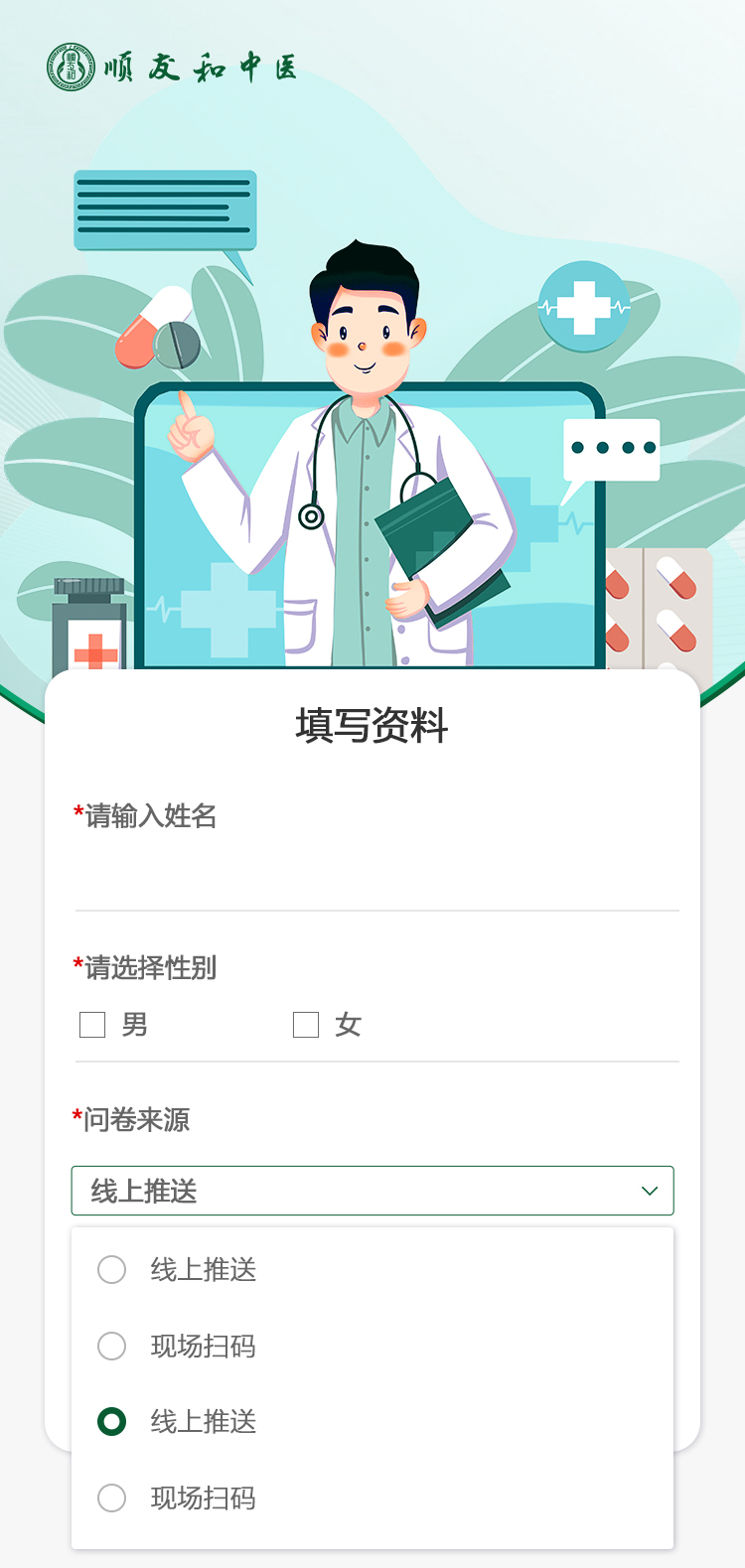
Task: Select the 女 gender checkbox
Action: (306, 1025)
